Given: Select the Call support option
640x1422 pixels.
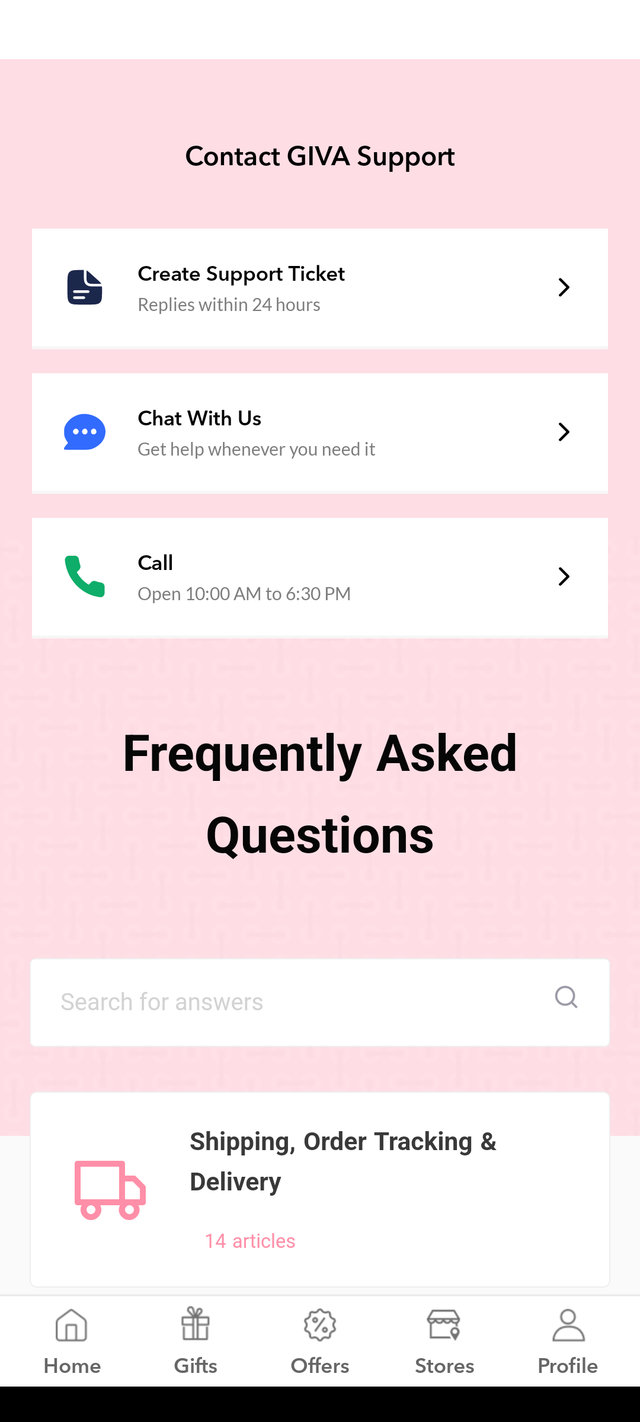Looking at the screenshot, I should (x=319, y=577).
